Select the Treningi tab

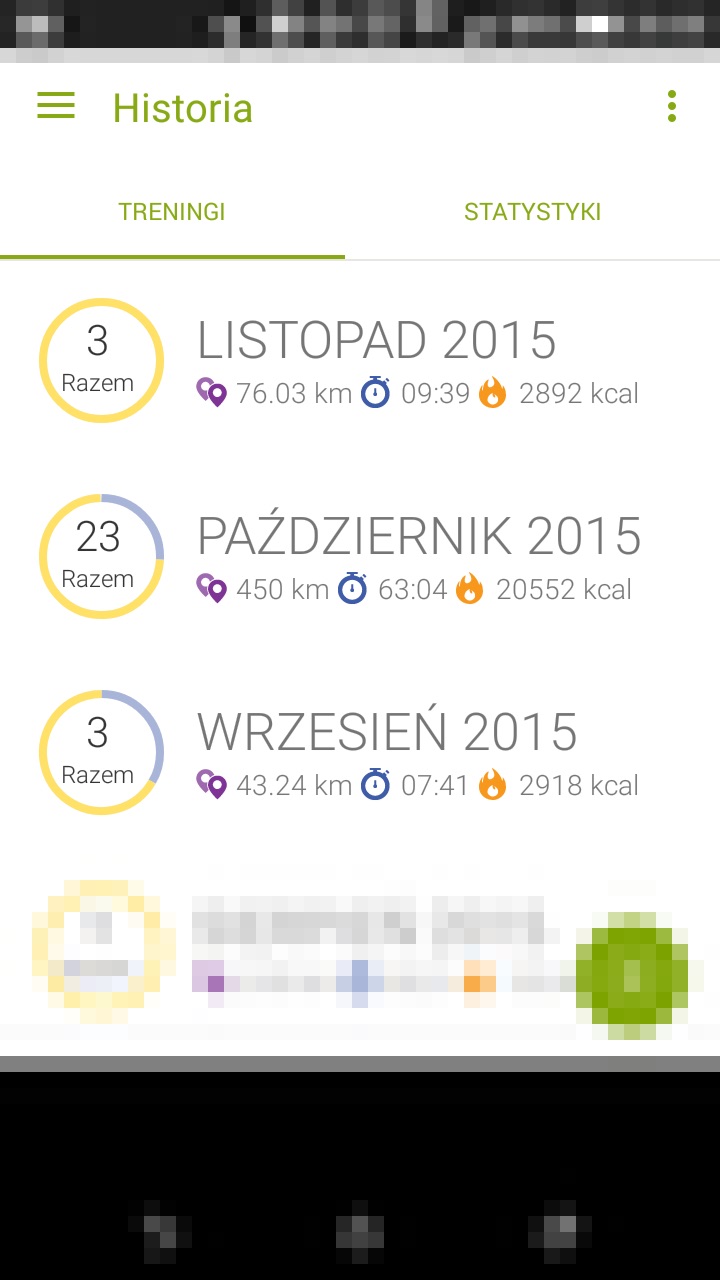[x=172, y=212]
